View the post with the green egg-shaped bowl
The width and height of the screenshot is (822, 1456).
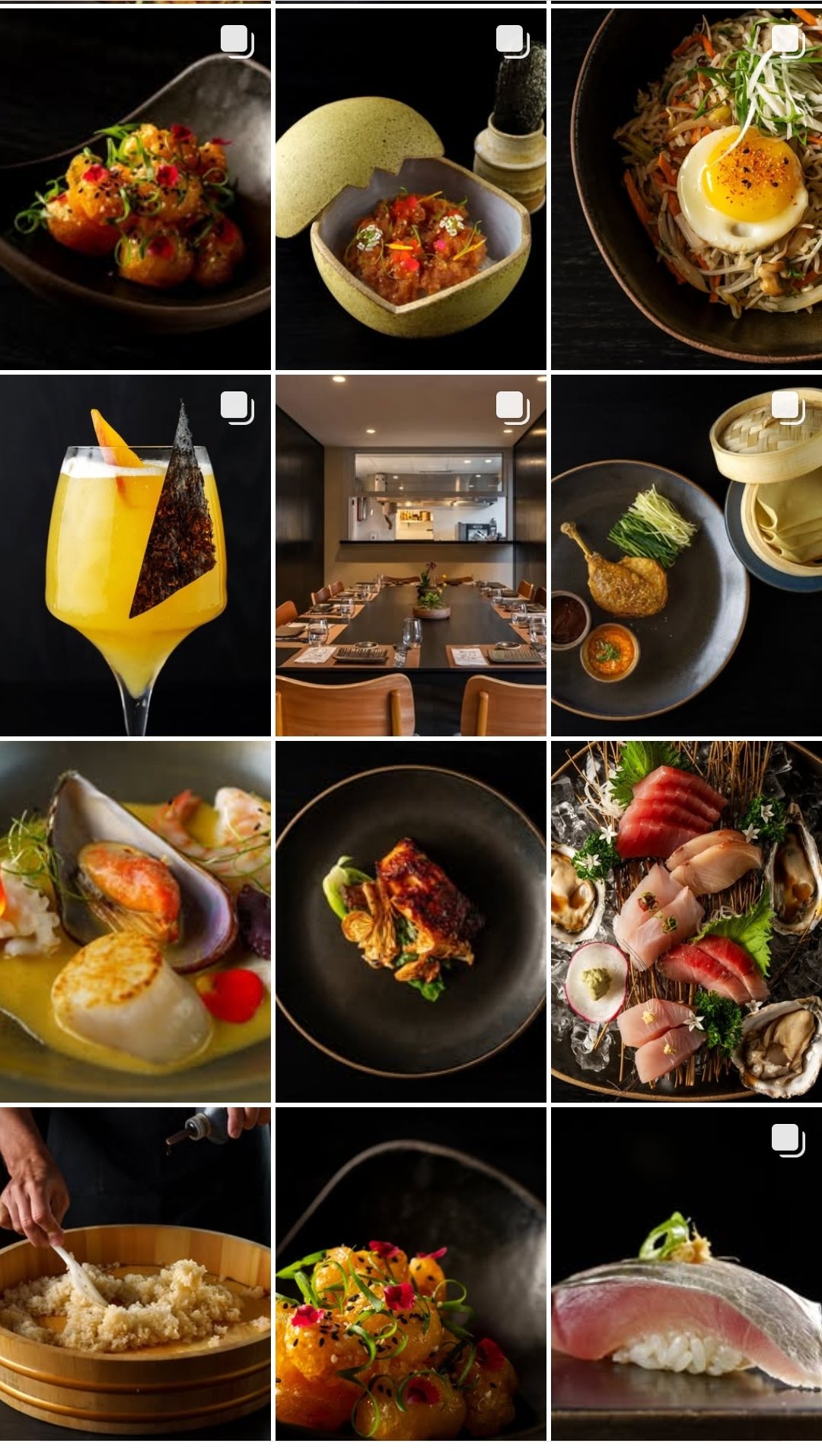[x=411, y=189]
